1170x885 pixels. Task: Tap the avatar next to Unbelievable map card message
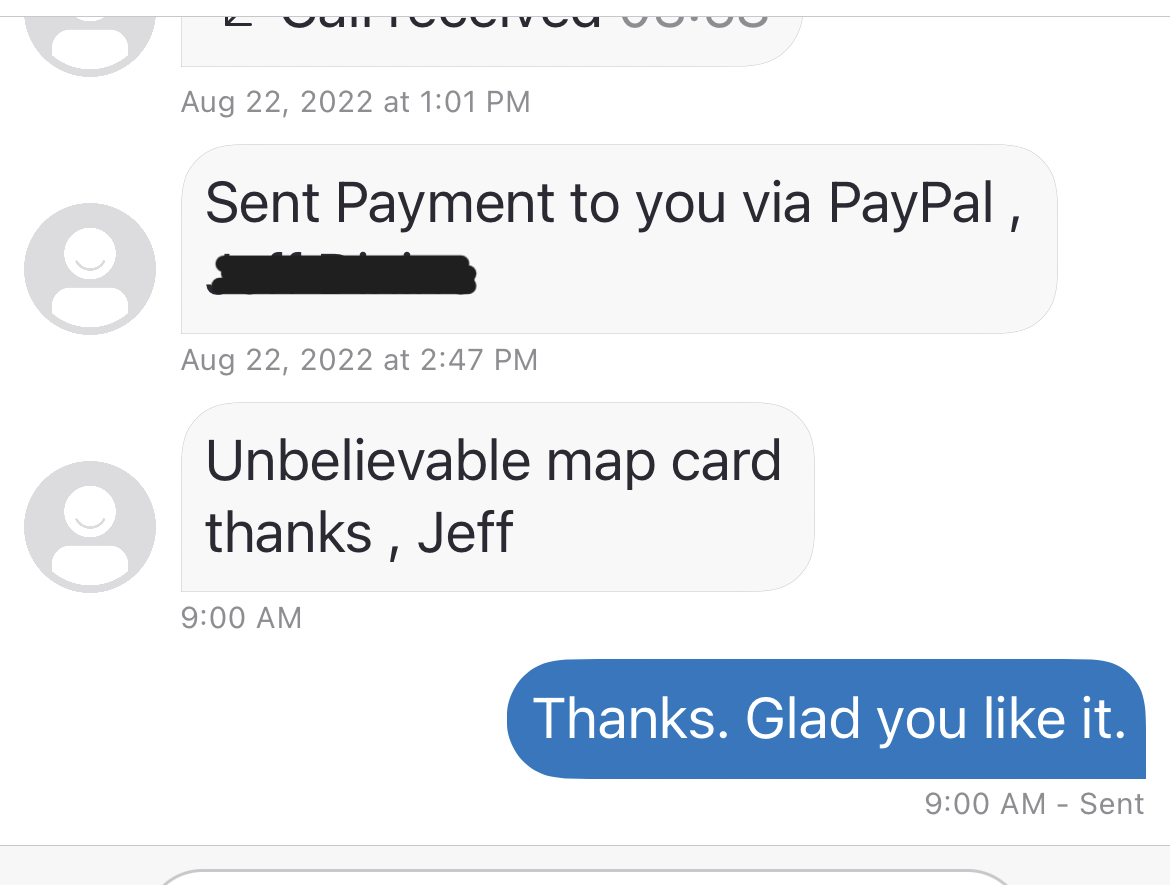point(90,526)
